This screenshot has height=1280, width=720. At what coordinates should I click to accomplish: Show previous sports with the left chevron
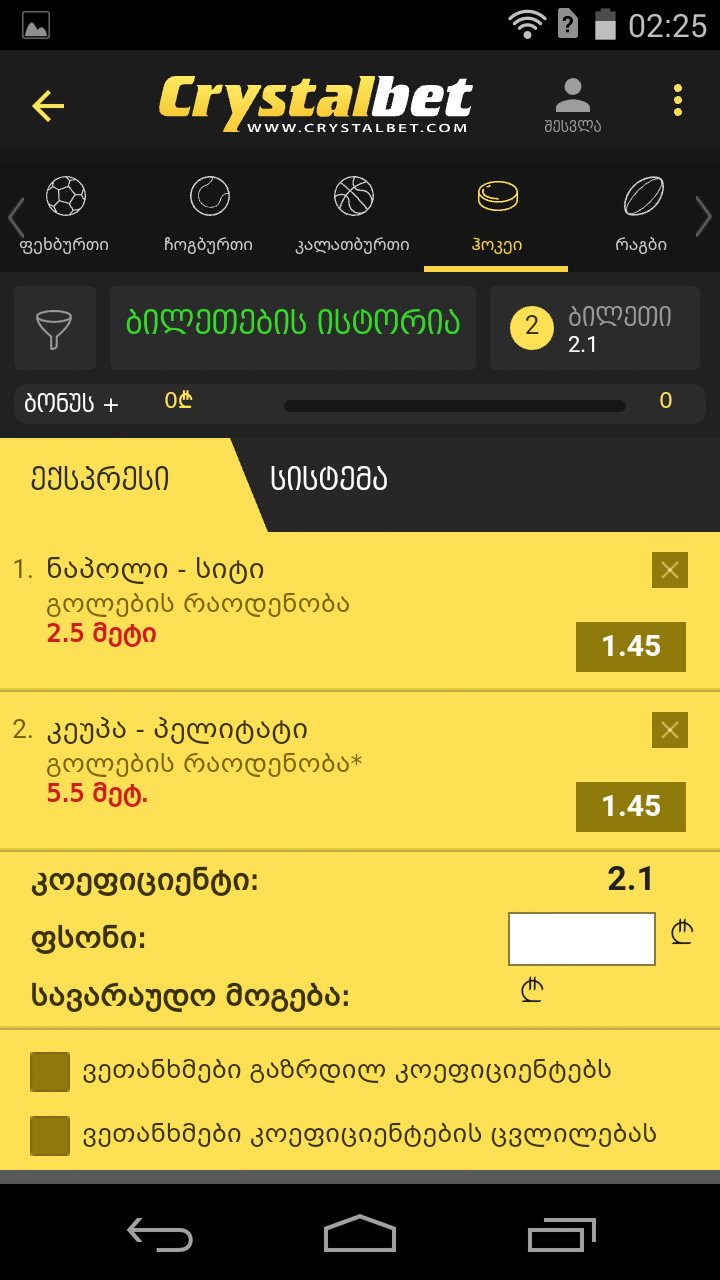point(15,216)
